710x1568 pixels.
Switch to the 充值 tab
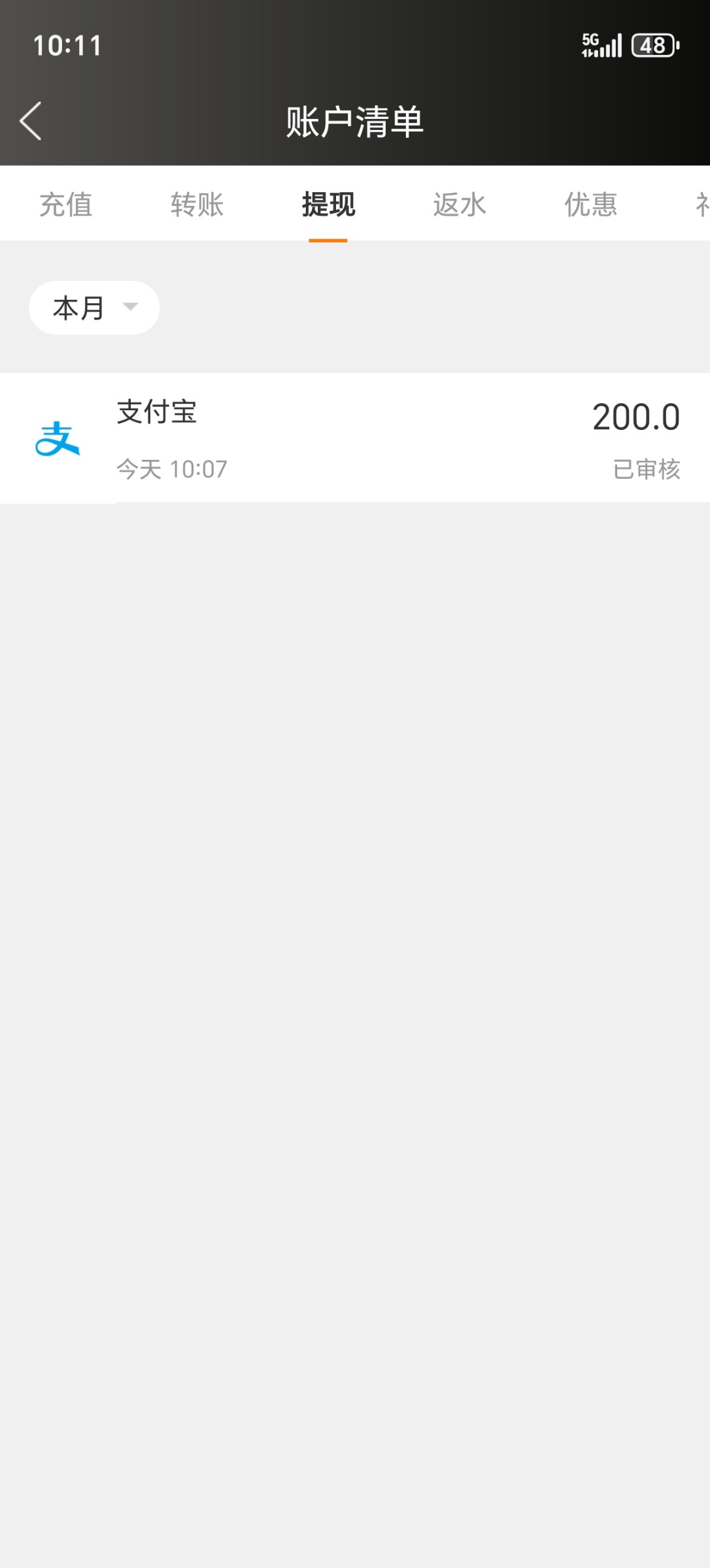[65, 204]
